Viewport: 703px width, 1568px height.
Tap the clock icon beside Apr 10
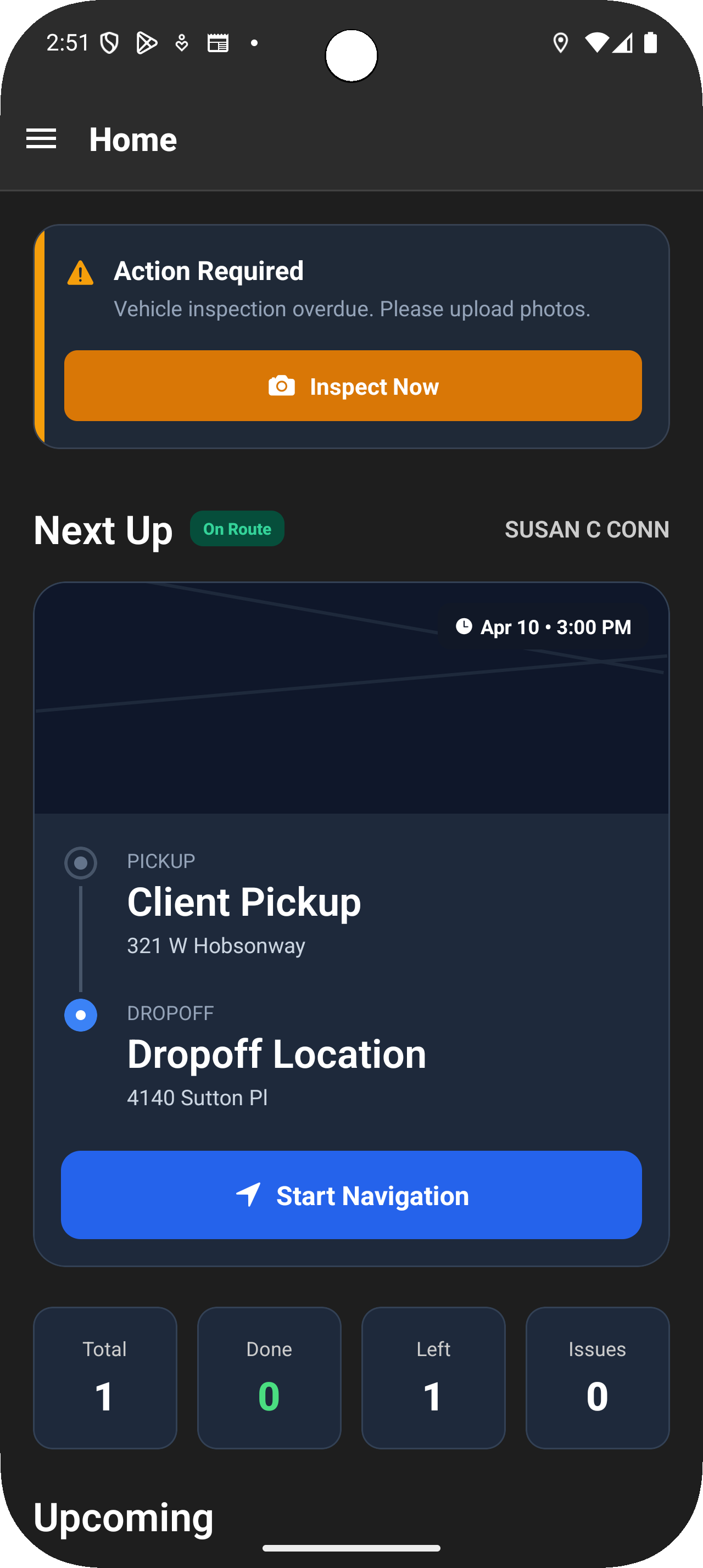click(465, 626)
